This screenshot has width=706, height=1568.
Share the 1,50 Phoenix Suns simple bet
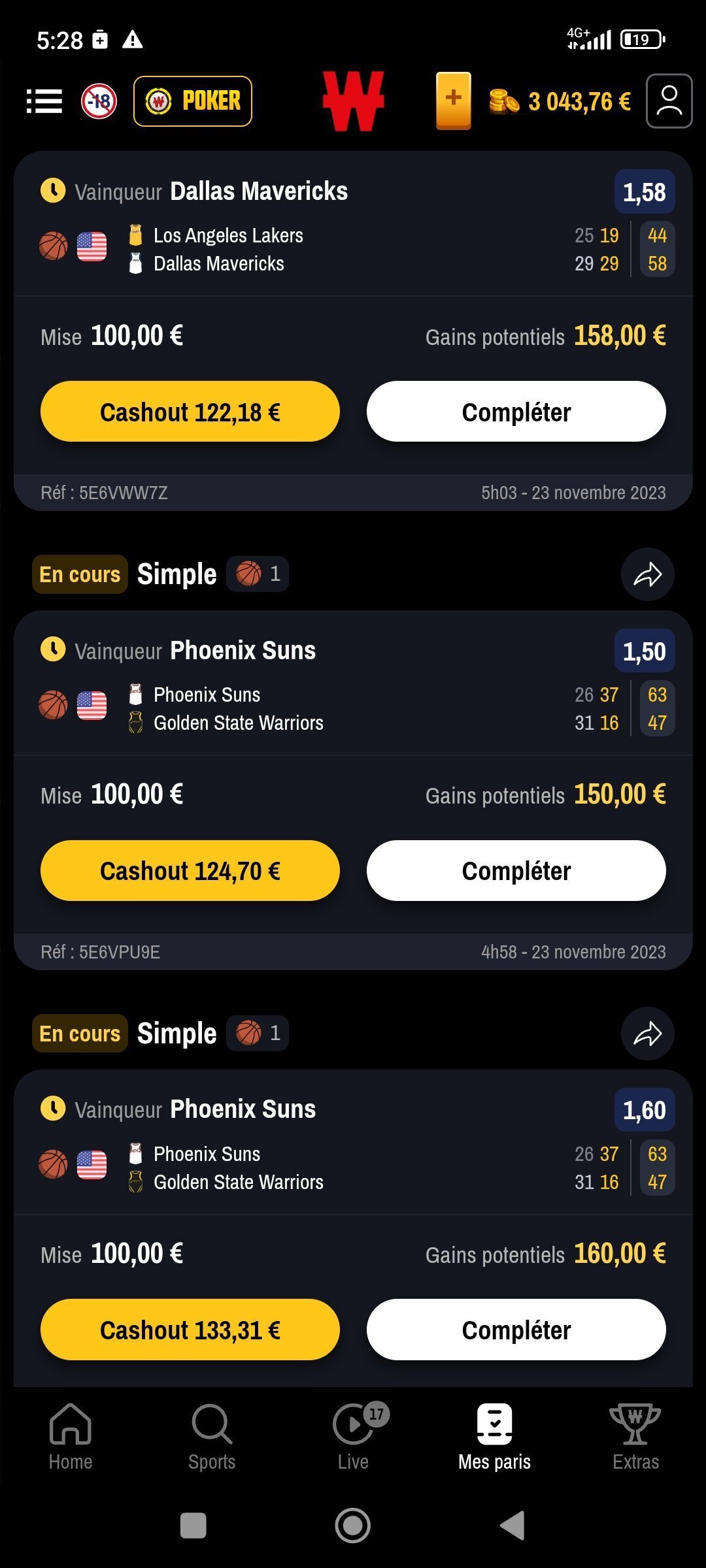coord(647,574)
